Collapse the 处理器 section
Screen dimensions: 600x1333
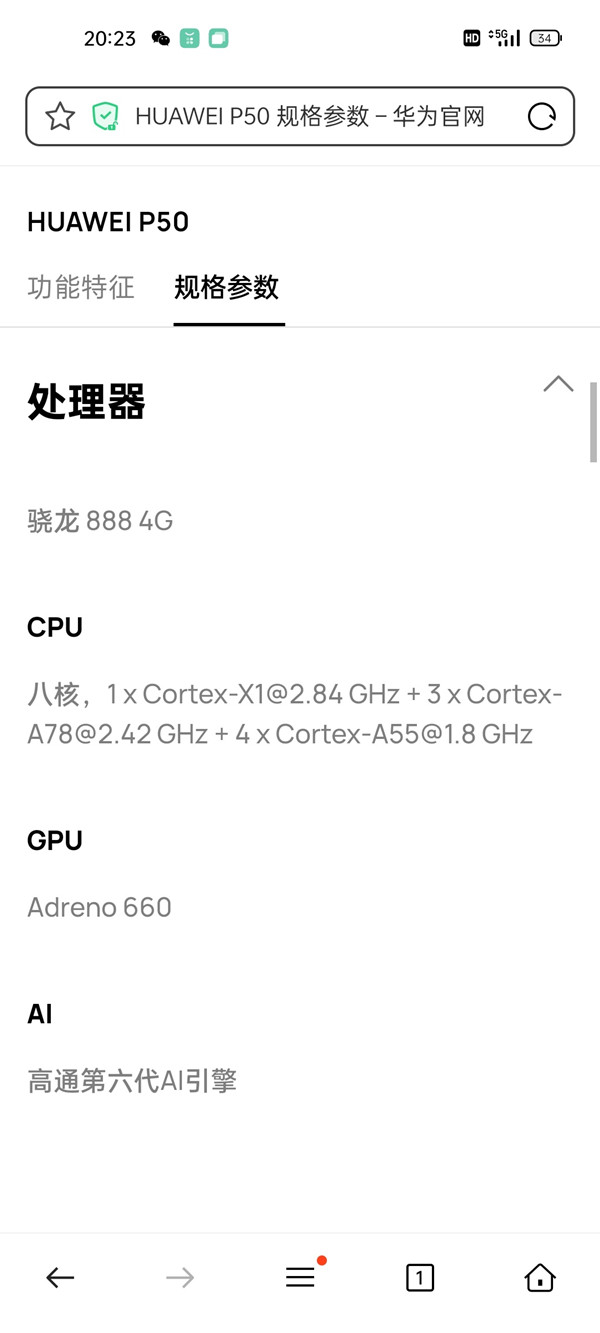coord(558,384)
